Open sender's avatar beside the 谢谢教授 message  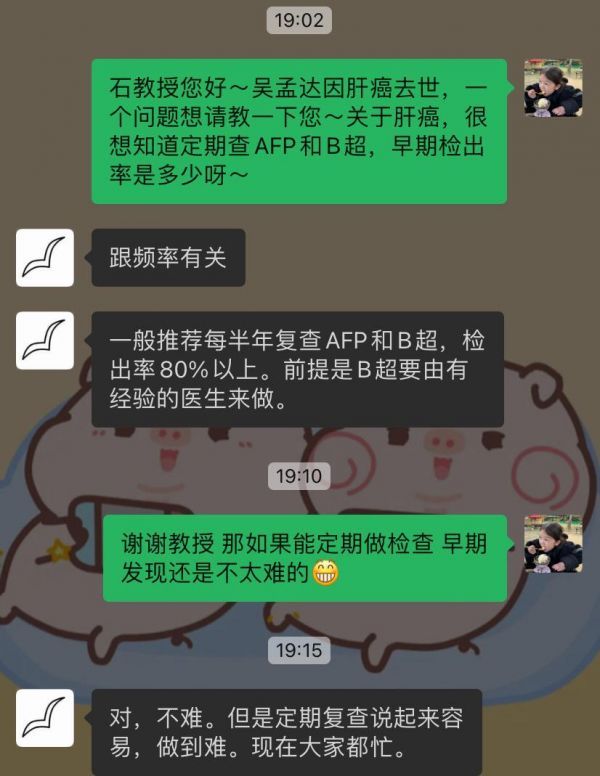click(x=553, y=544)
